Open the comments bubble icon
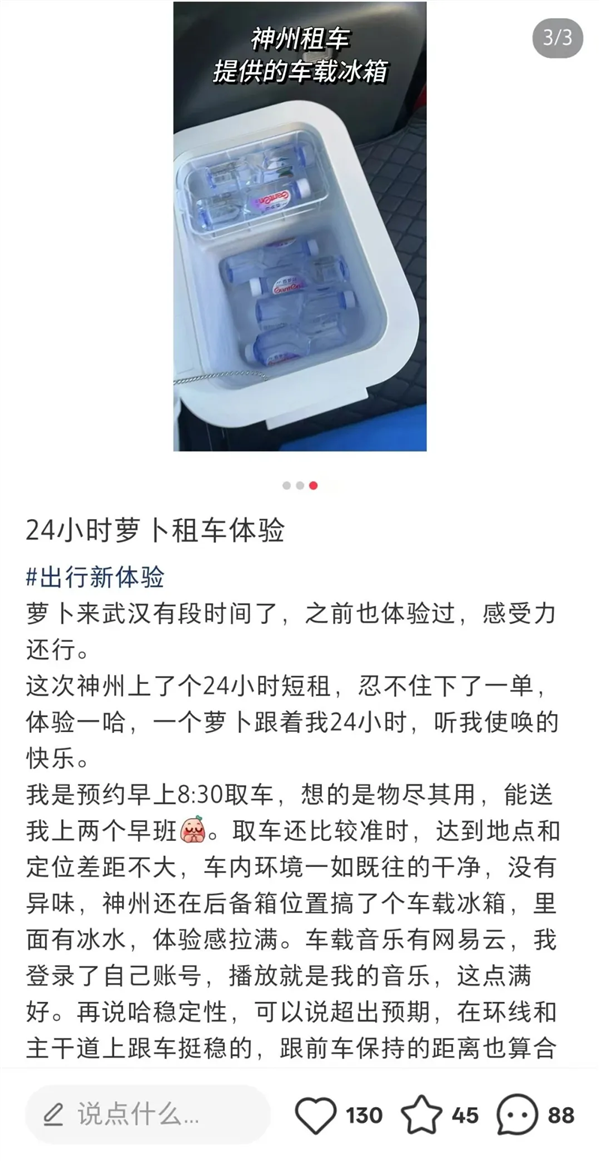The height and width of the screenshot is (1161, 600). (518, 1114)
